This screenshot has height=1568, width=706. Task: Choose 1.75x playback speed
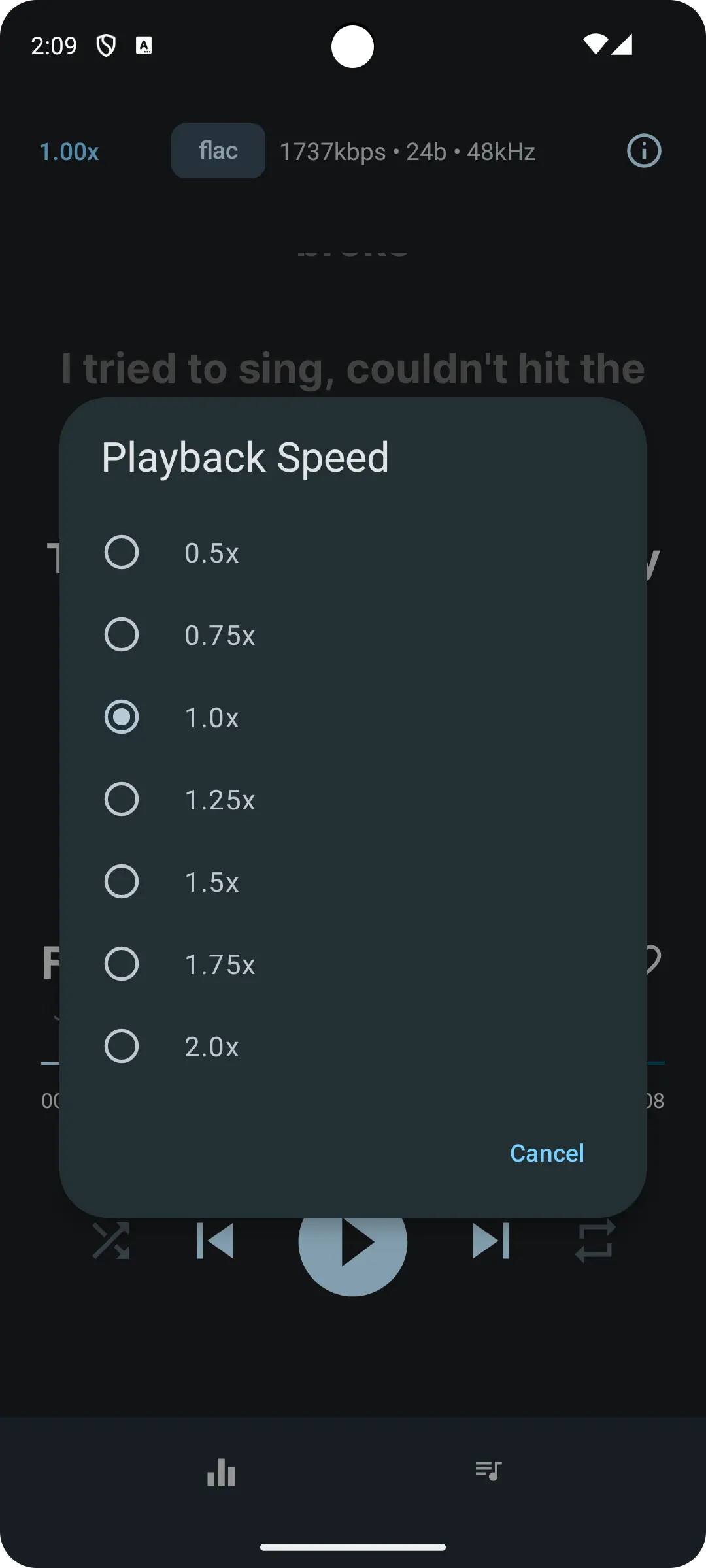(122, 964)
